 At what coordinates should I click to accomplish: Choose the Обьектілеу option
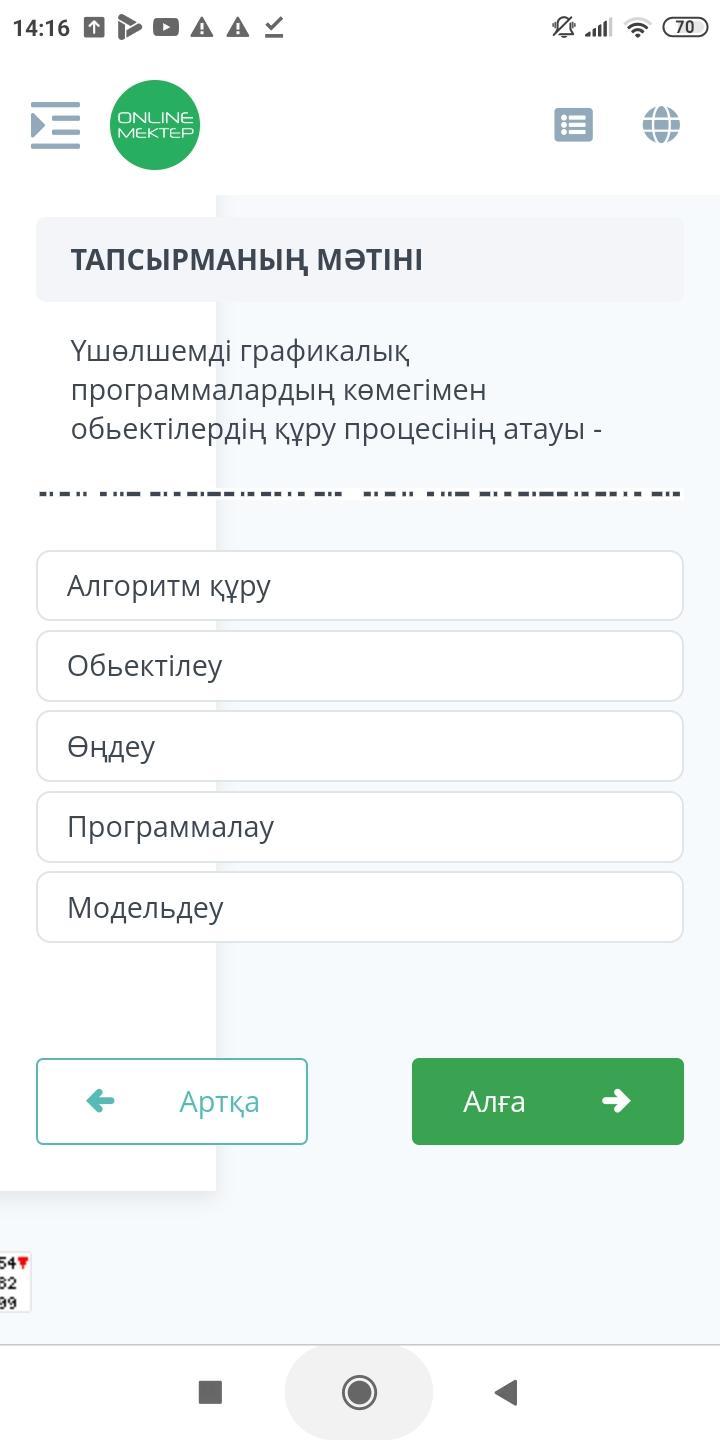click(x=360, y=666)
